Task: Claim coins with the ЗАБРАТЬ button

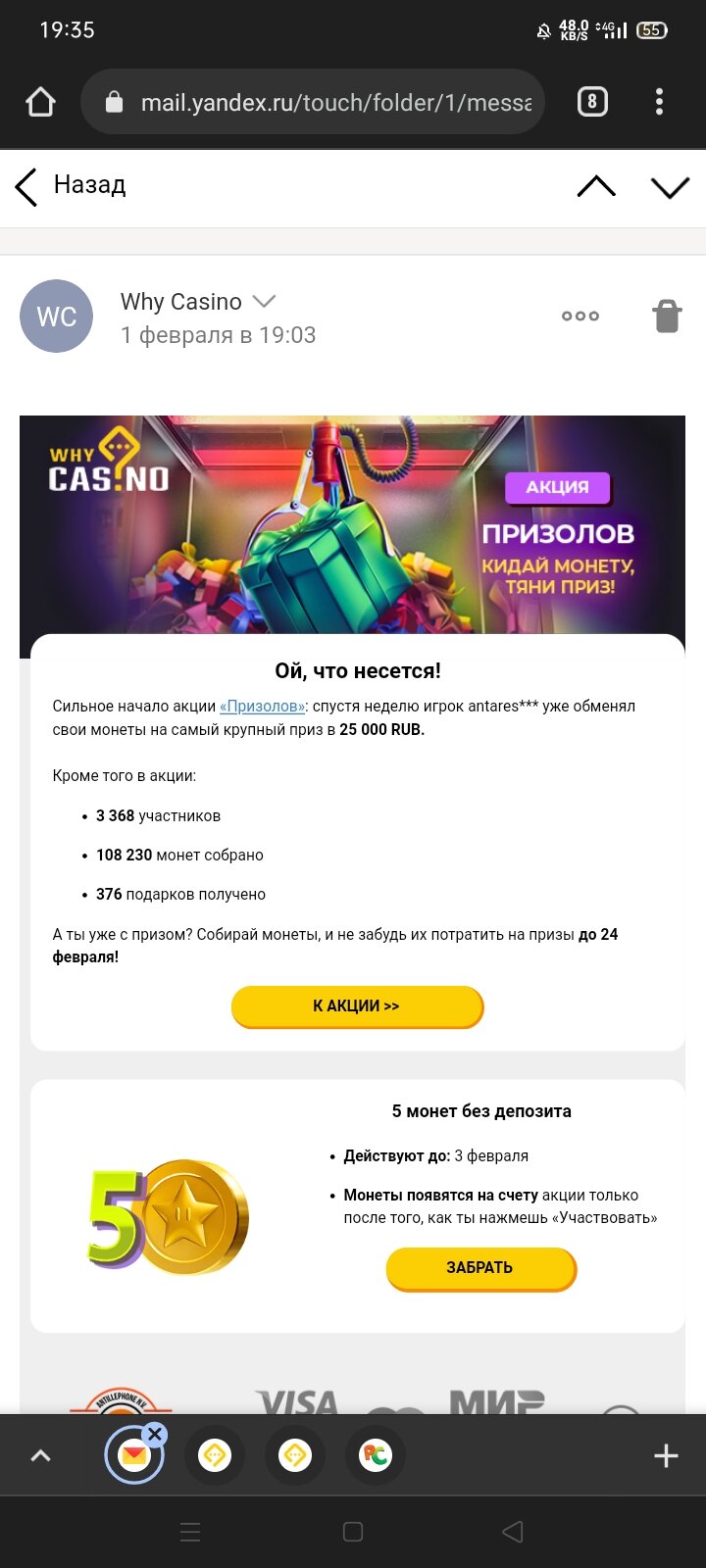Action: (x=480, y=1268)
